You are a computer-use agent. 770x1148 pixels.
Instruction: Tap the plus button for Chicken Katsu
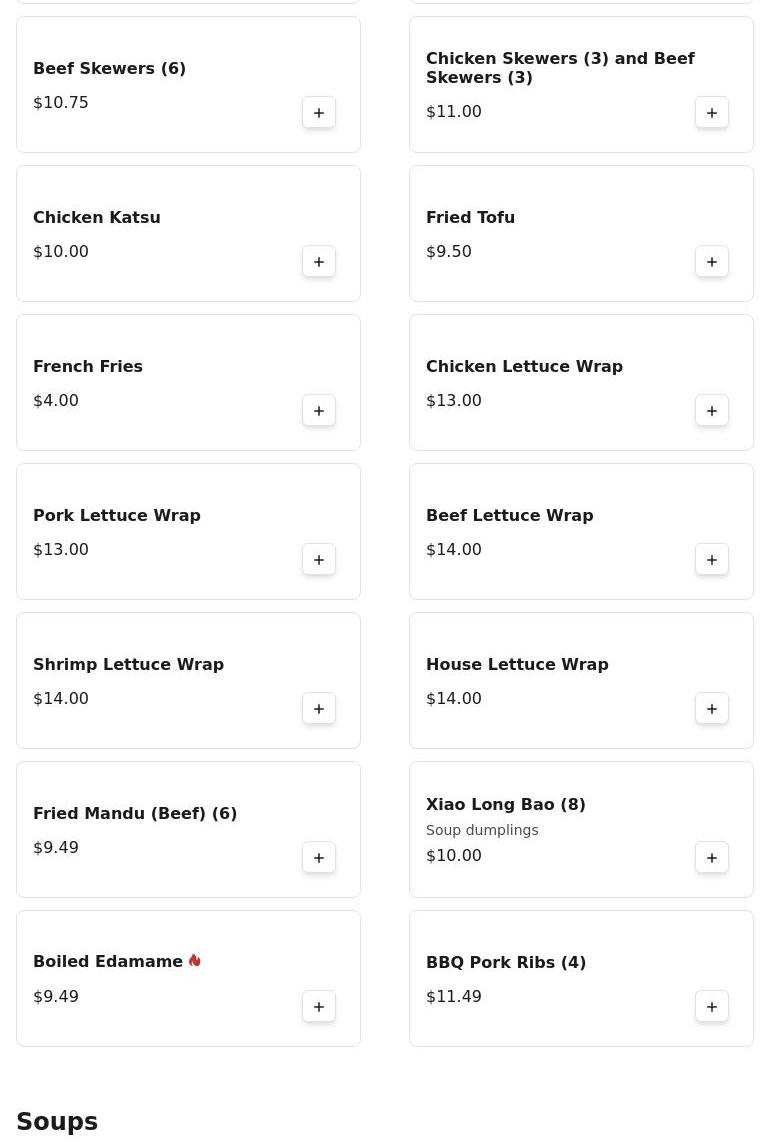pyautogui.click(x=319, y=262)
